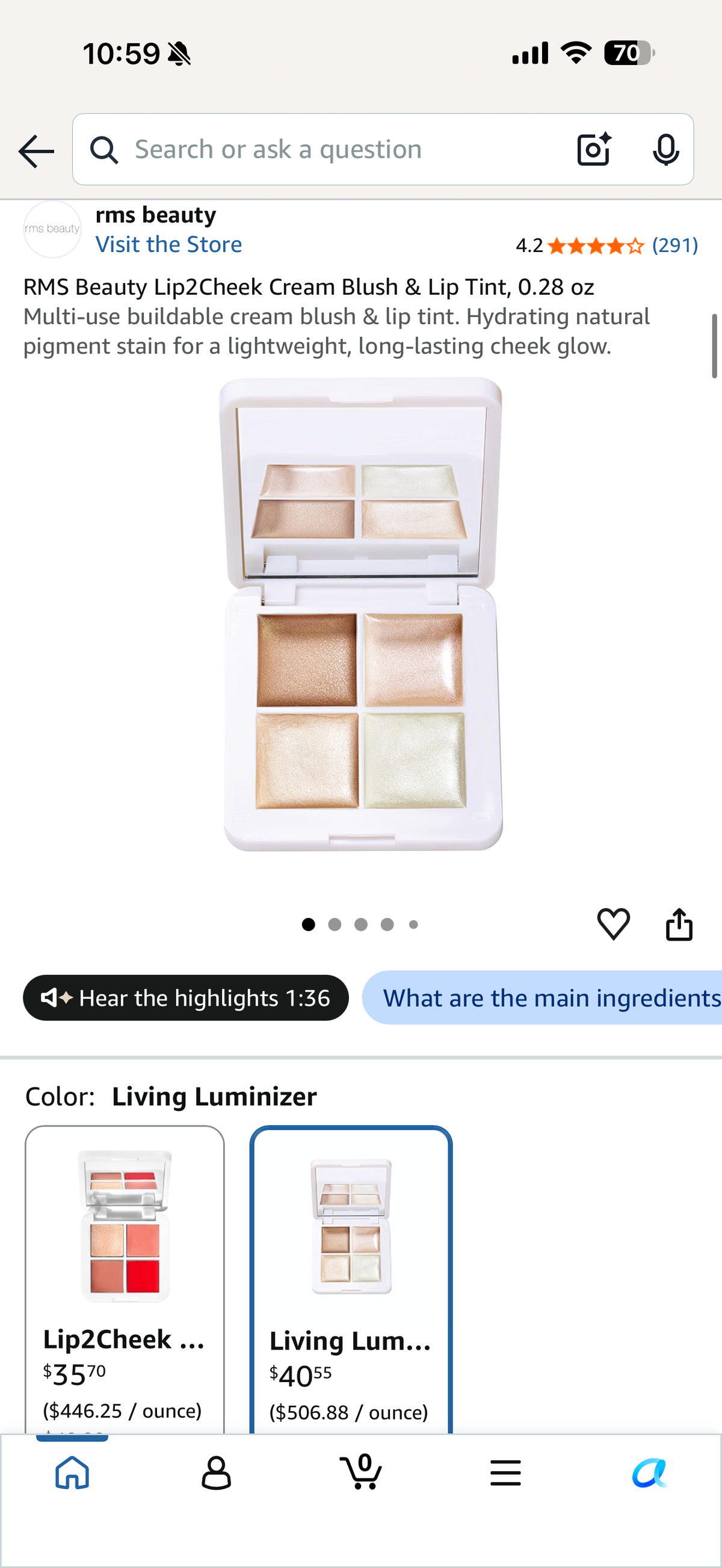Go to the Home tab

pos(72,1473)
